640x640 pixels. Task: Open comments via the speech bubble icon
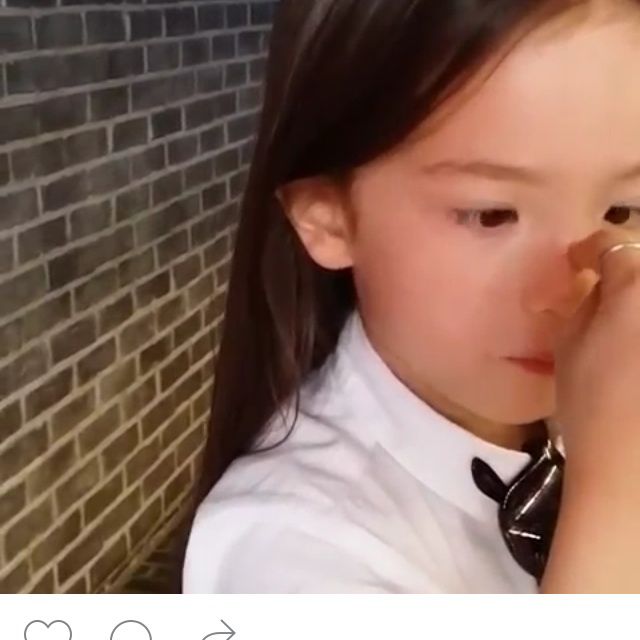(x=132, y=631)
